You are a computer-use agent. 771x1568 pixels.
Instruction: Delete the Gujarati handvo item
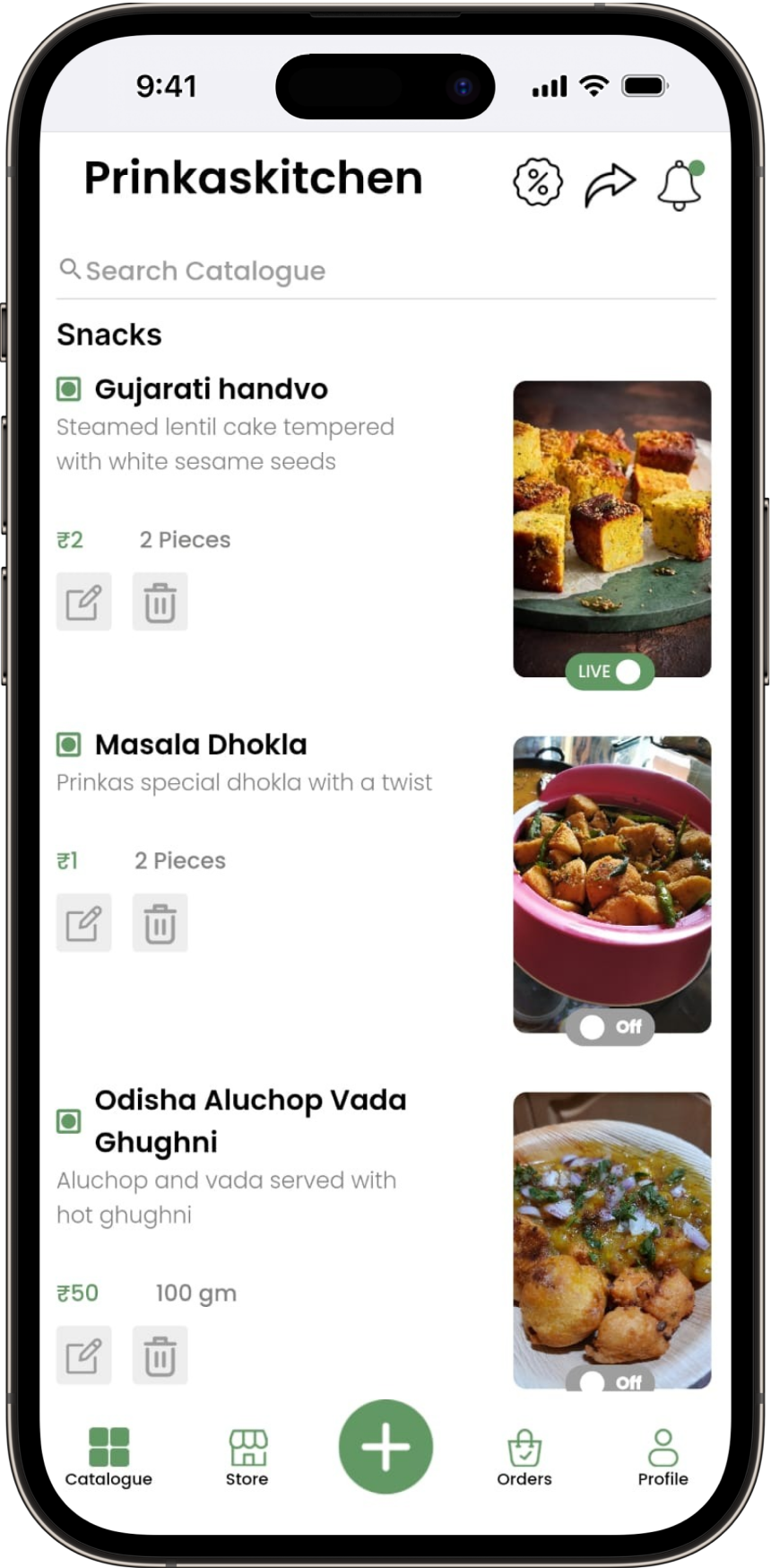click(160, 602)
